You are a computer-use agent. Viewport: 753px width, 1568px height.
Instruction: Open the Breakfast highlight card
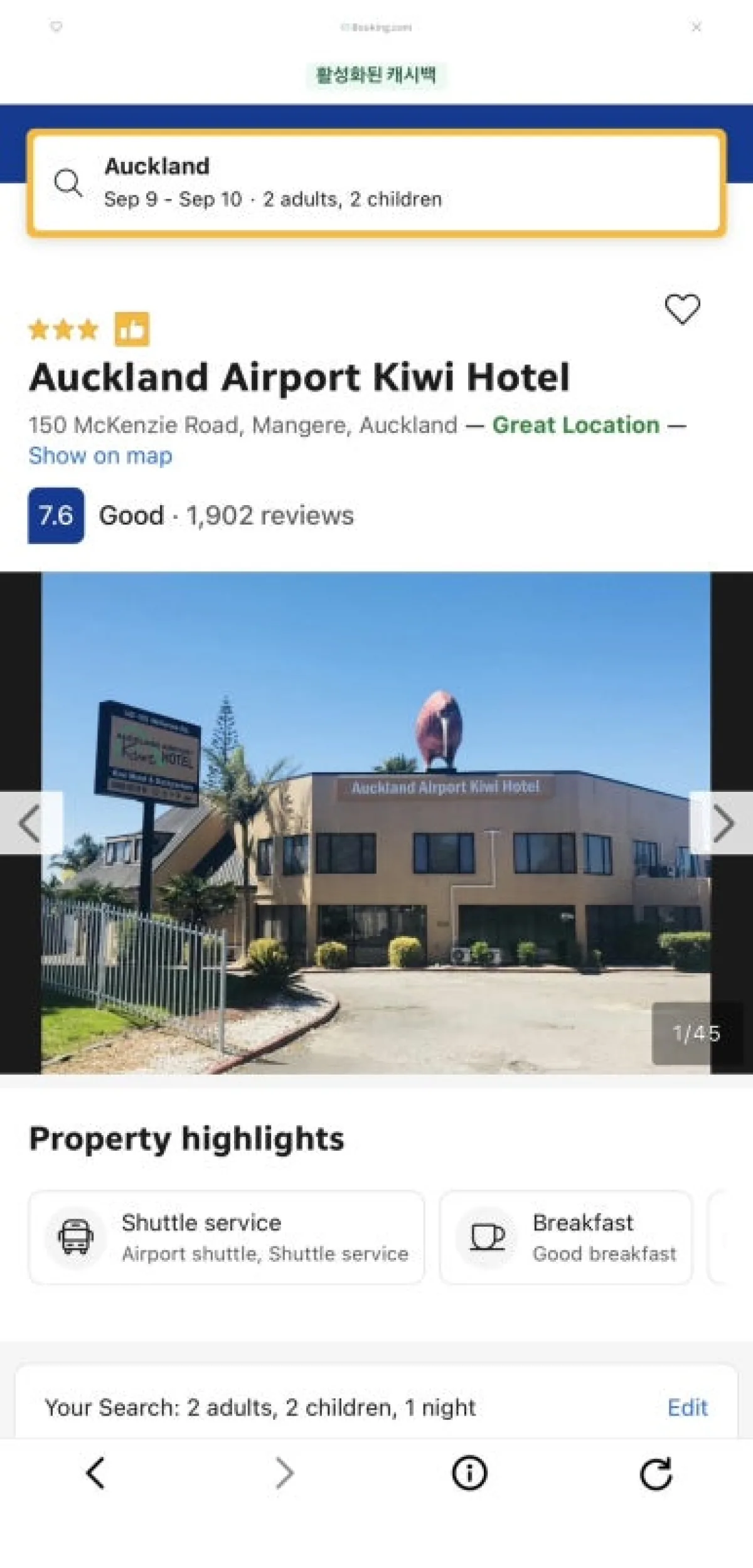click(565, 1237)
